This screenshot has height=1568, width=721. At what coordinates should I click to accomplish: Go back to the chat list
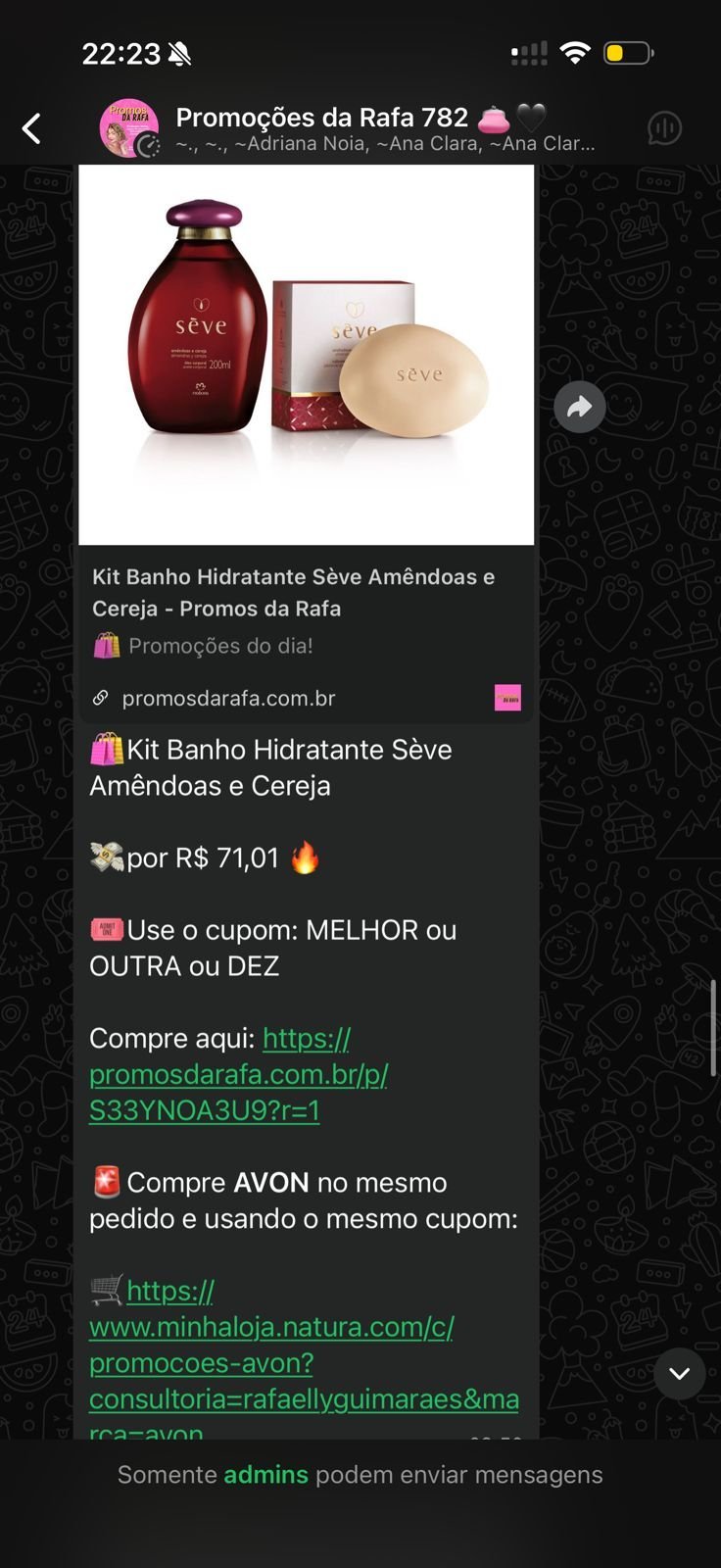pyautogui.click(x=31, y=128)
